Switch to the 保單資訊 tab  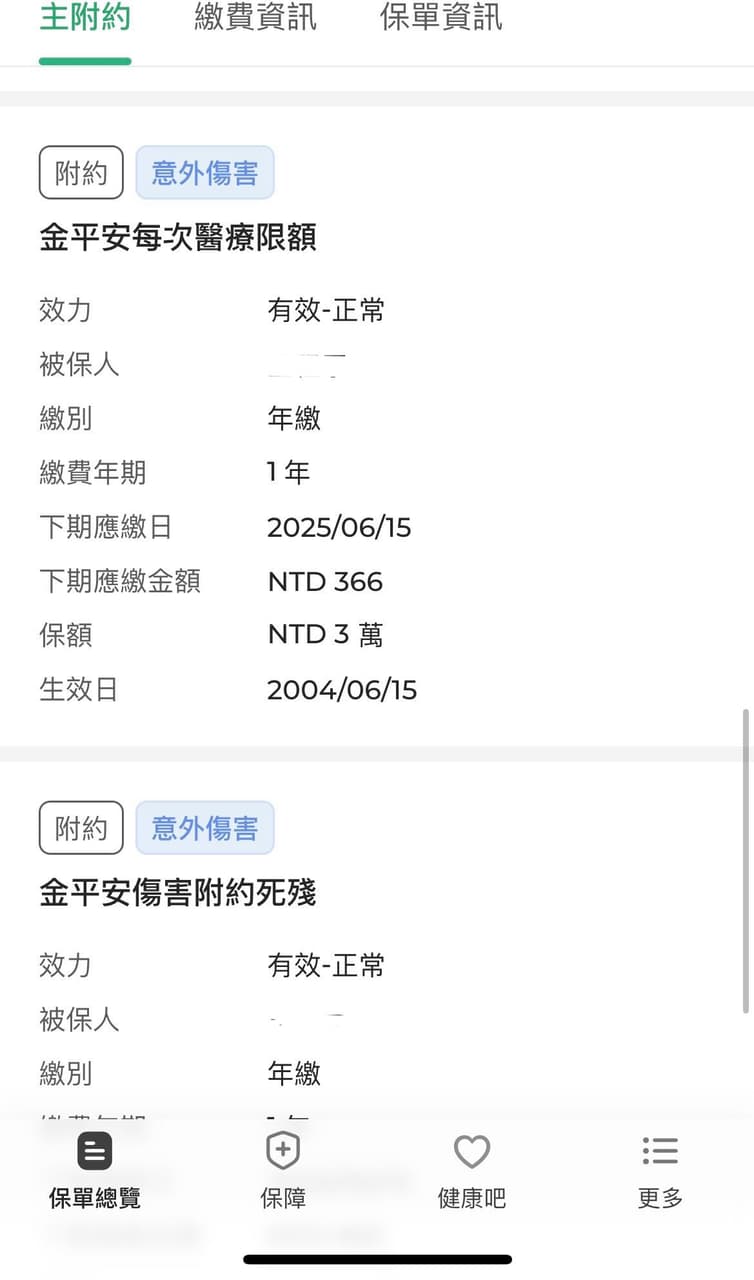(x=442, y=17)
